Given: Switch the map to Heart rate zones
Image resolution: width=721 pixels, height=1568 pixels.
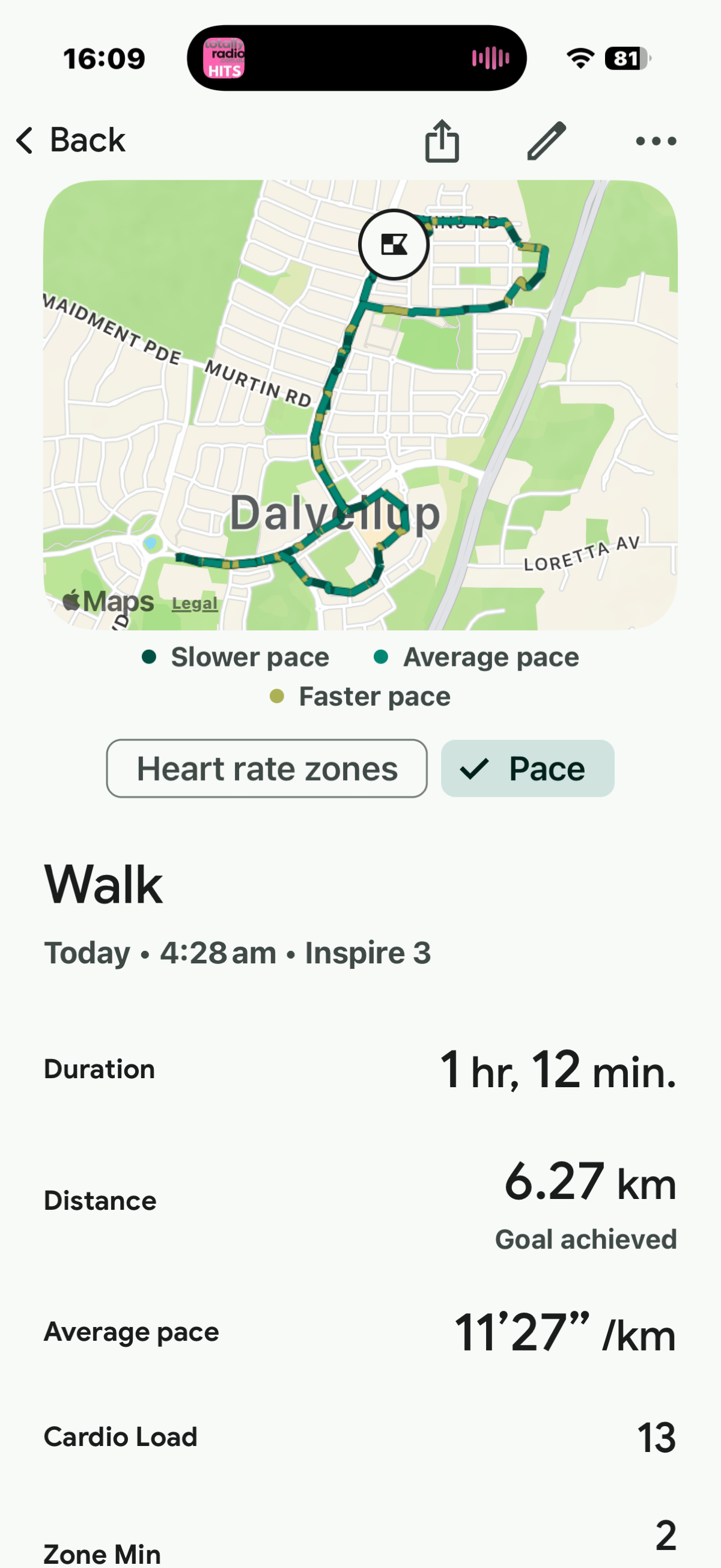Looking at the screenshot, I should tap(267, 768).
